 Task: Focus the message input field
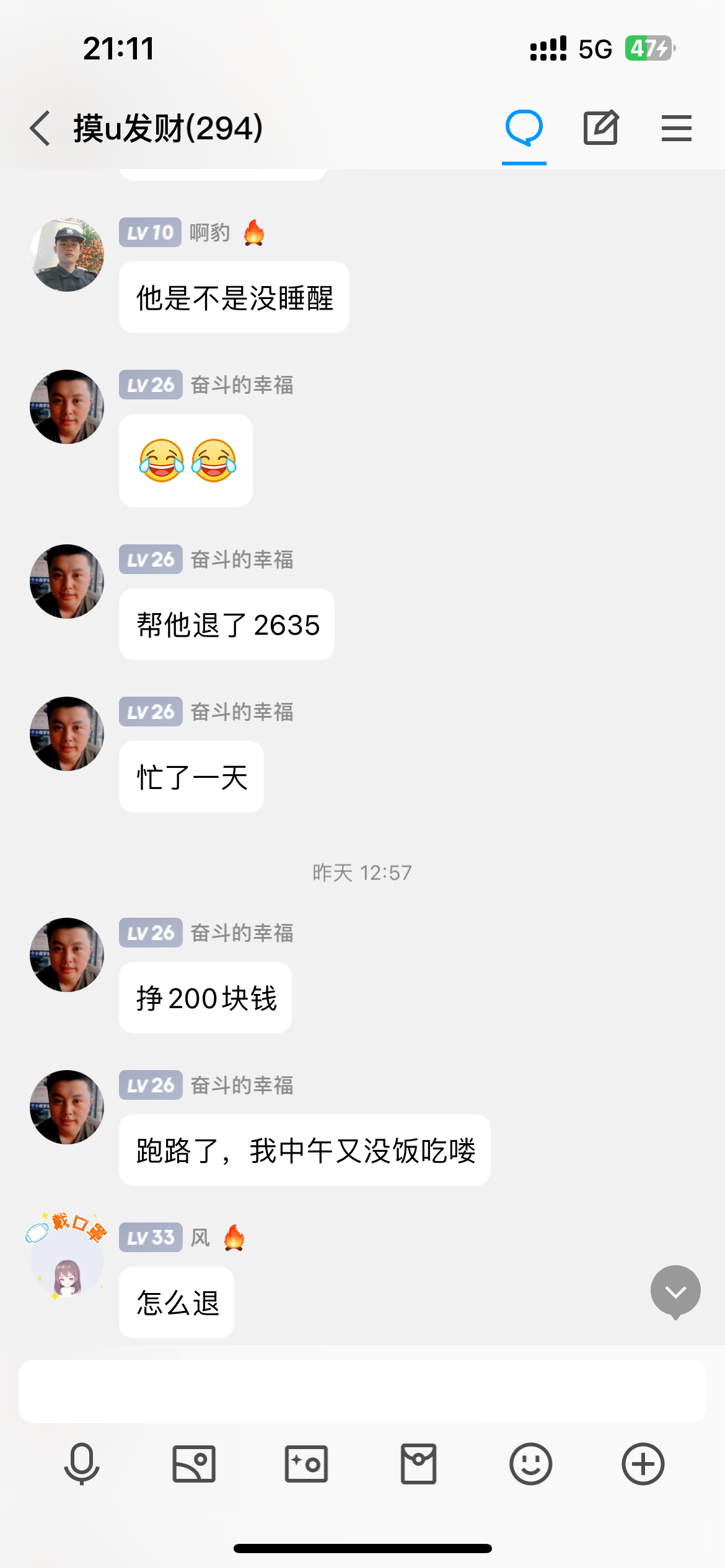click(x=362, y=1391)
